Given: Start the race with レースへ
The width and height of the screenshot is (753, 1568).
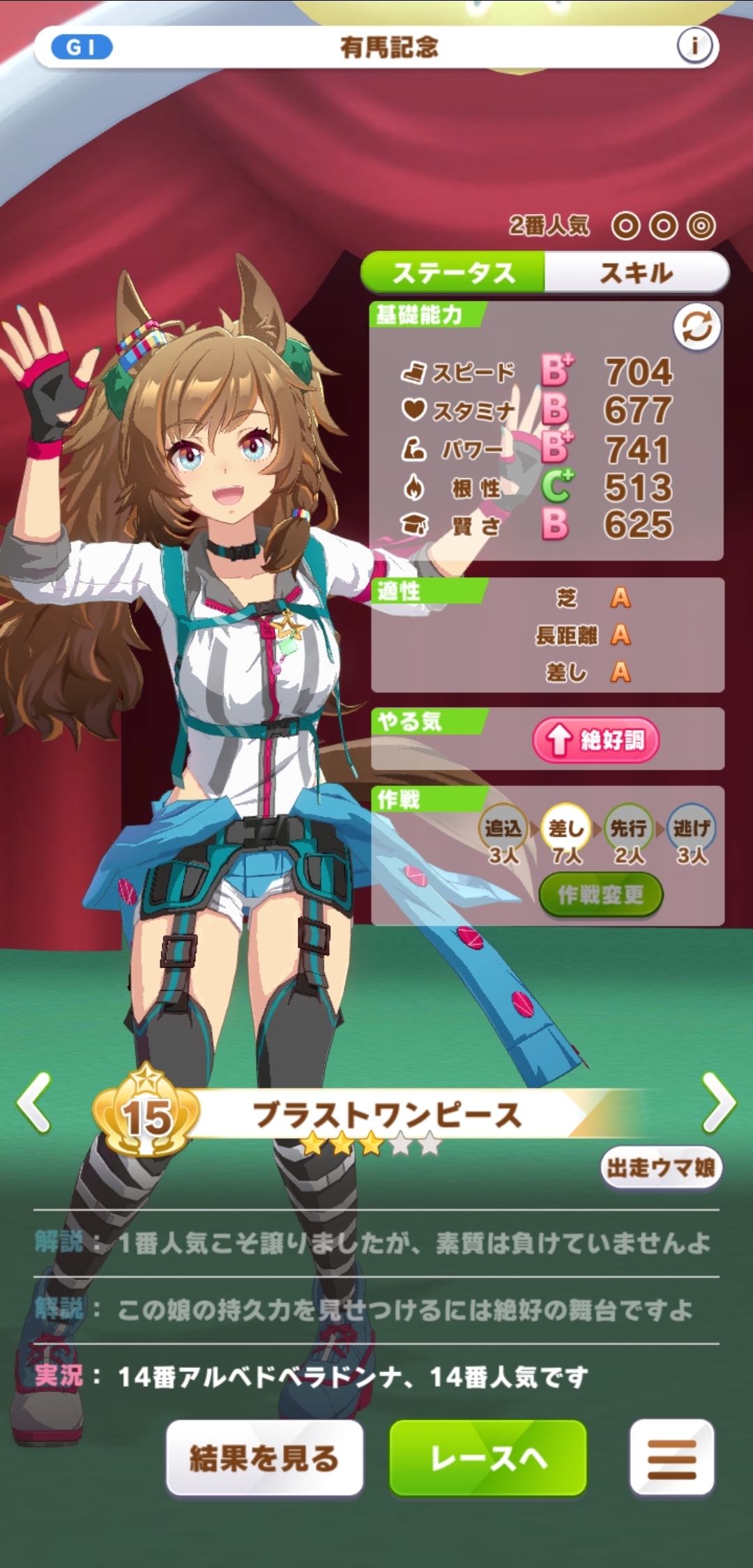Looking at the screenshot, I should (x=487, y=1458).
